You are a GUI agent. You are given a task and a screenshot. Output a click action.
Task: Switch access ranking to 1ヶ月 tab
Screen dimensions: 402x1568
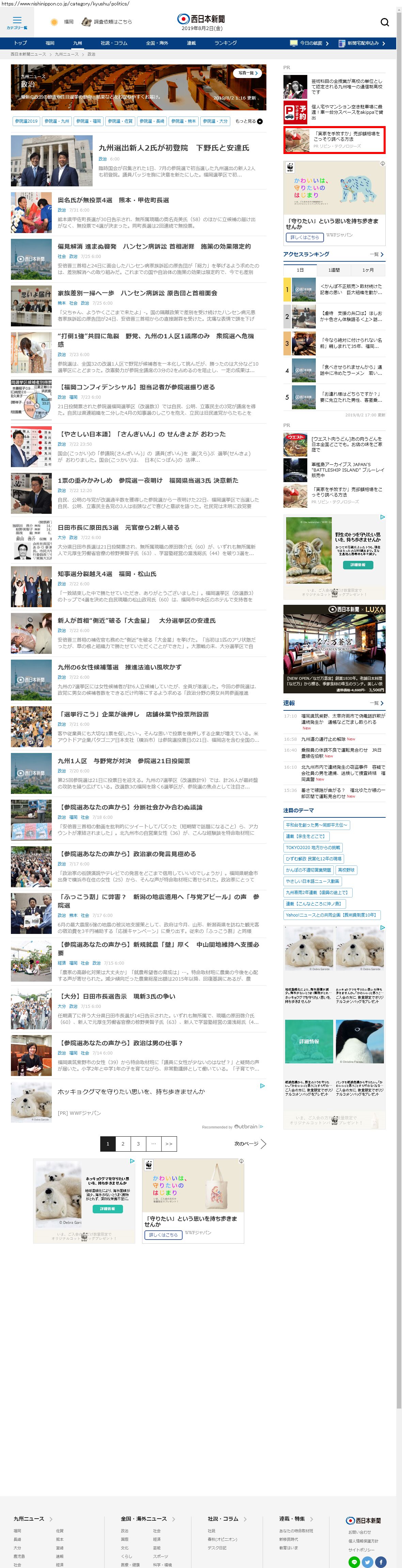368,270
